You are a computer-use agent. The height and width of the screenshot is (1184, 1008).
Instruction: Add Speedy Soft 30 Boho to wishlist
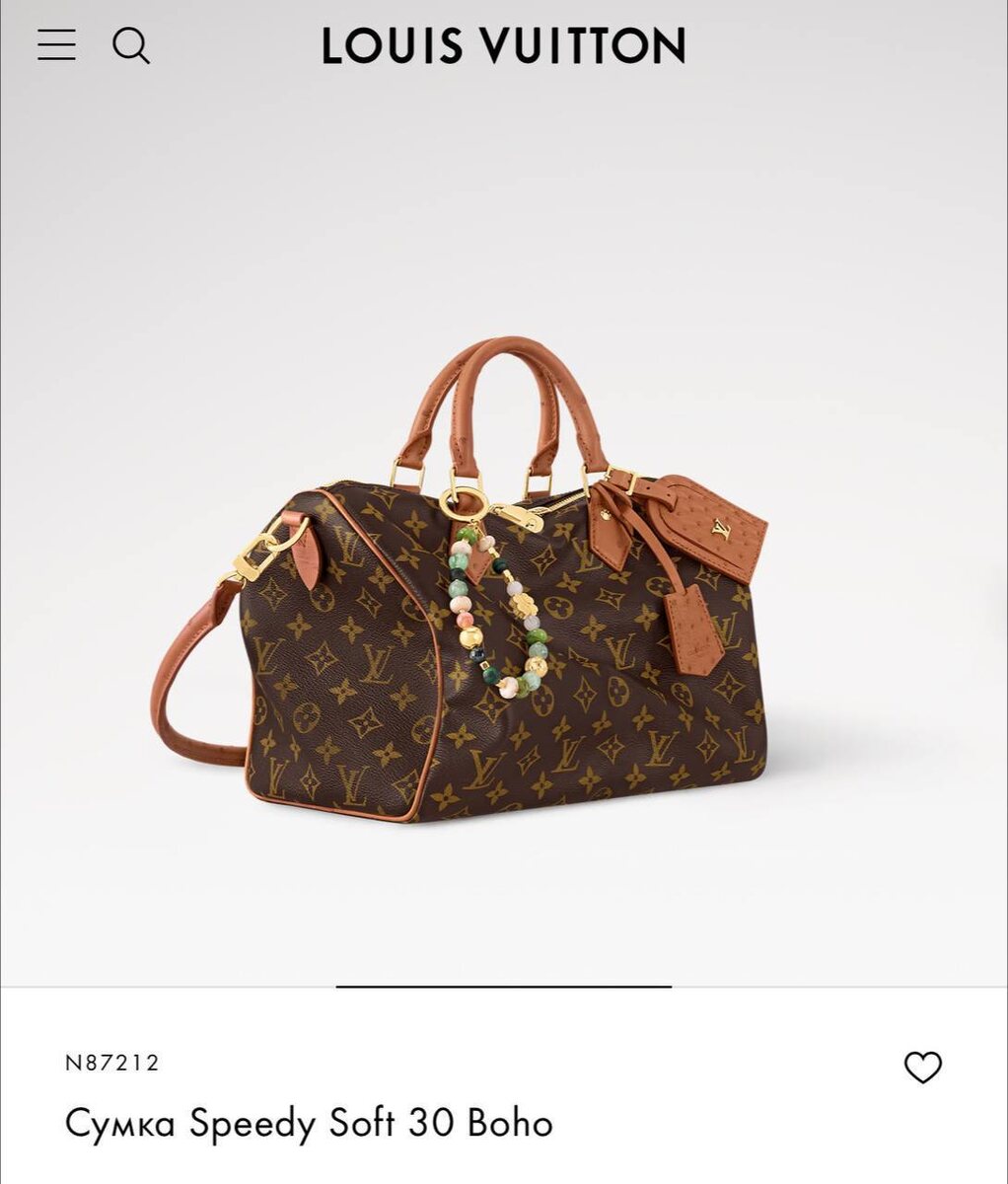tap(922, 1068)
